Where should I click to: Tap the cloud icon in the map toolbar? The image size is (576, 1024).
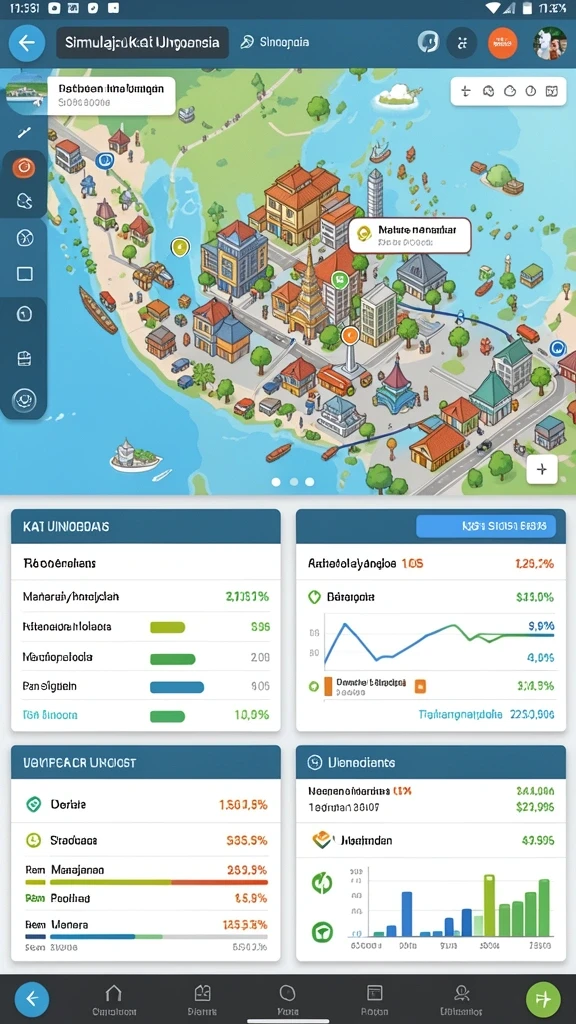(509, 91)
